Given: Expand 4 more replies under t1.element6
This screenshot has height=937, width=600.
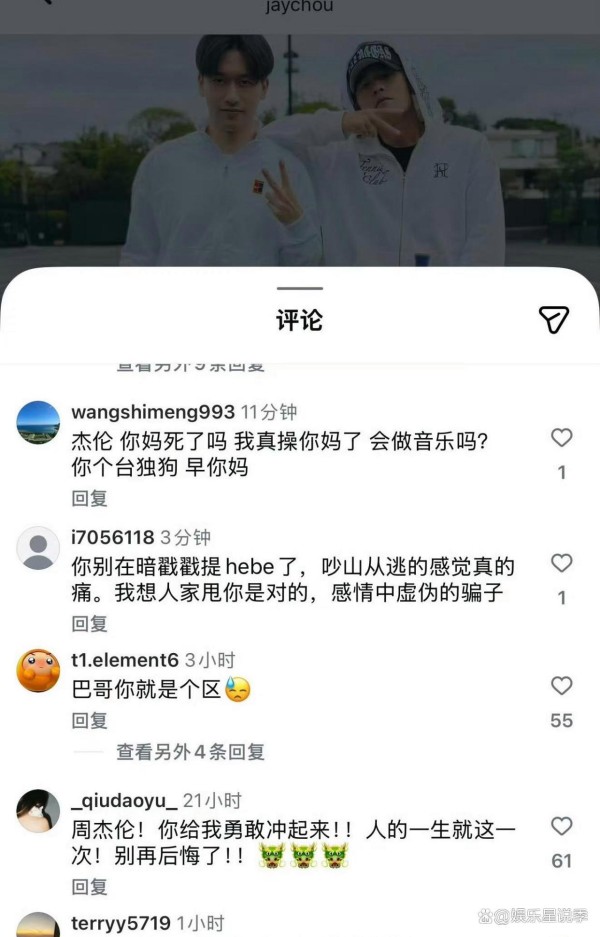Looking at the screenshot, I should point(190,752).
